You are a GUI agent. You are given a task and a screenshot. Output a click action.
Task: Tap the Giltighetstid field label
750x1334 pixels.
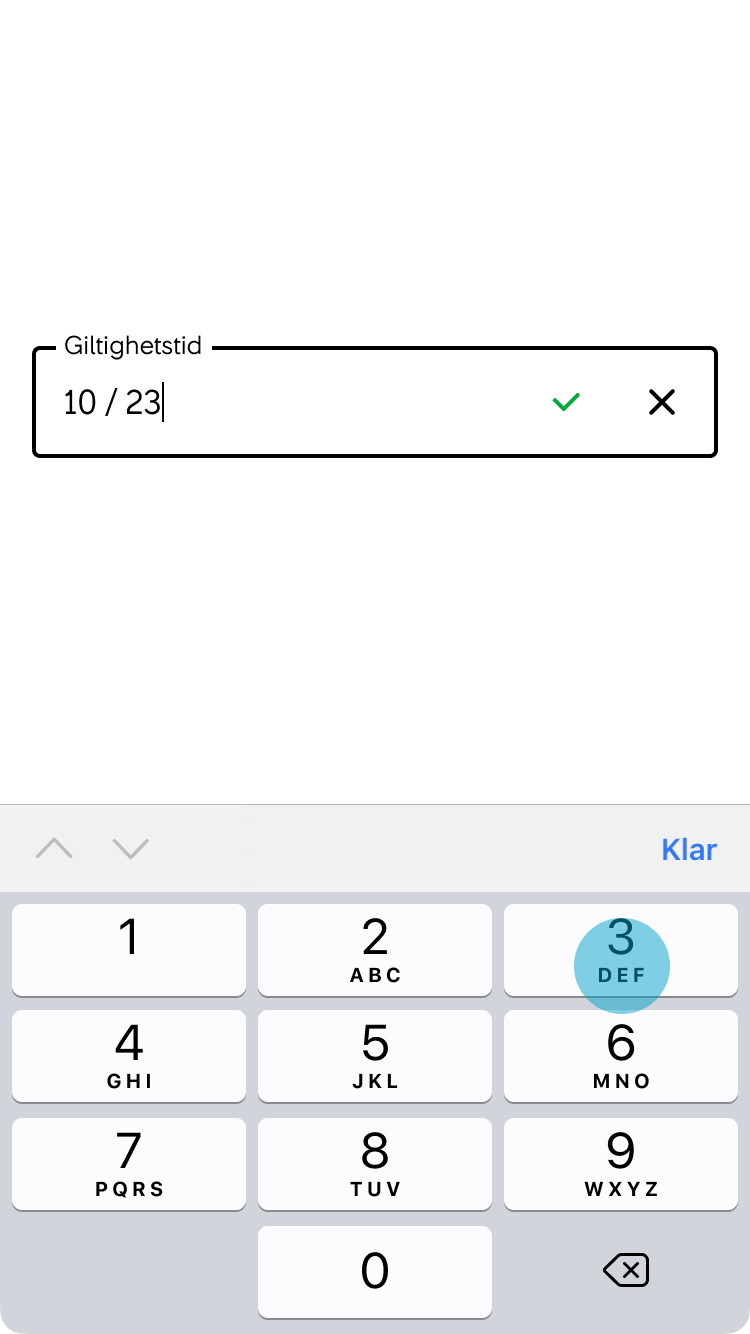tap(133, 345)
